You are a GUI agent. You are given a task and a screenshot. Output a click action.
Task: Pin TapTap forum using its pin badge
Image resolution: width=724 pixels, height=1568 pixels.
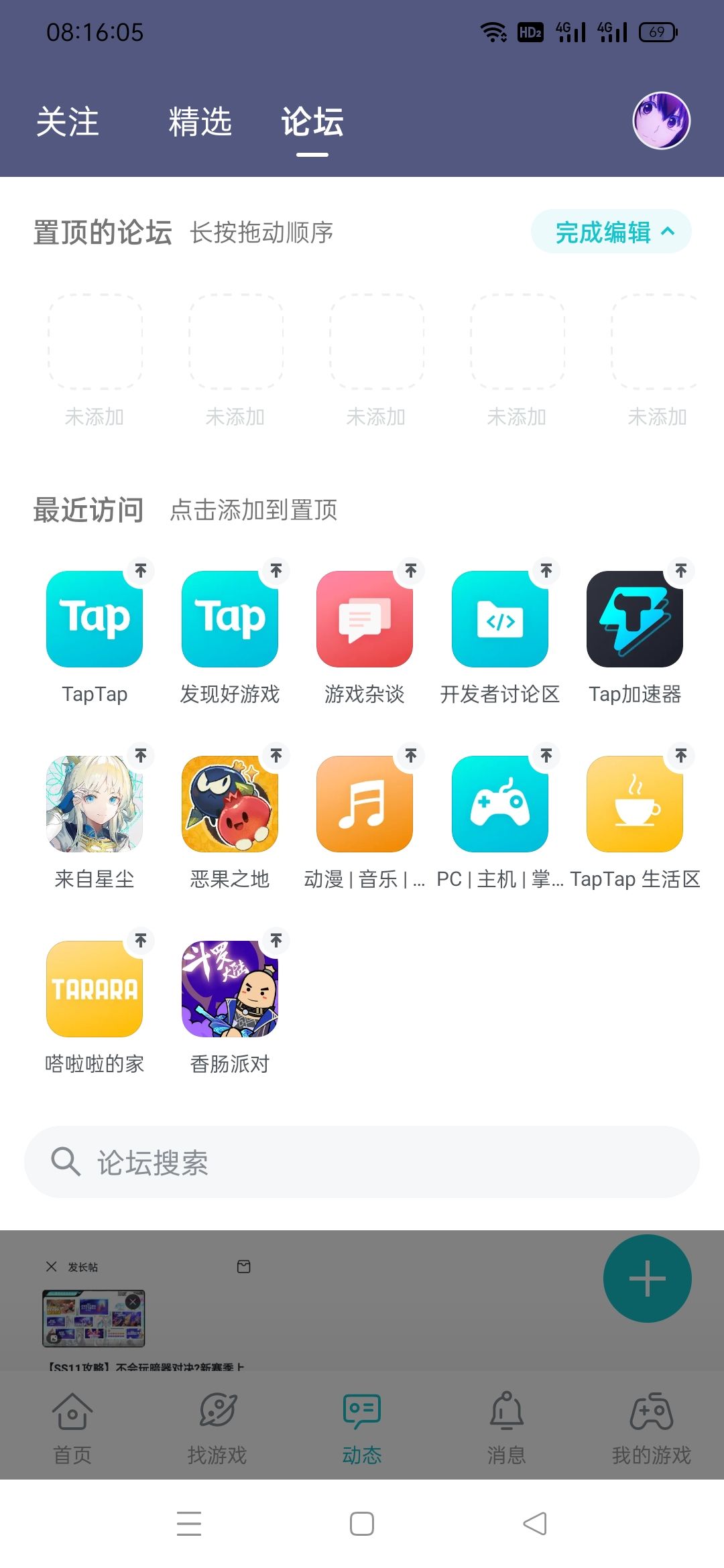(x=140, y=572)
